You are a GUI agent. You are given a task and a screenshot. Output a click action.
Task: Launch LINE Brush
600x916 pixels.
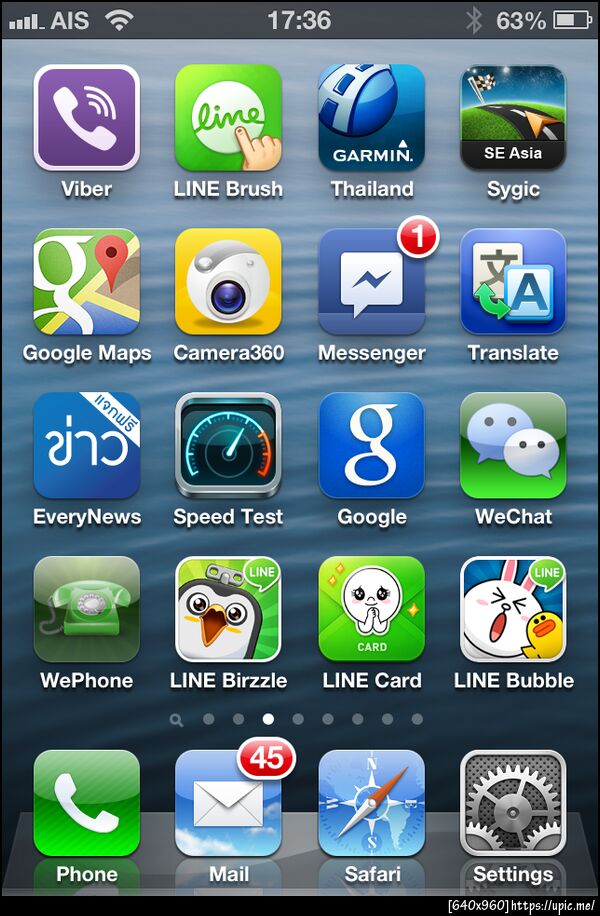click(x=228, y=118)
